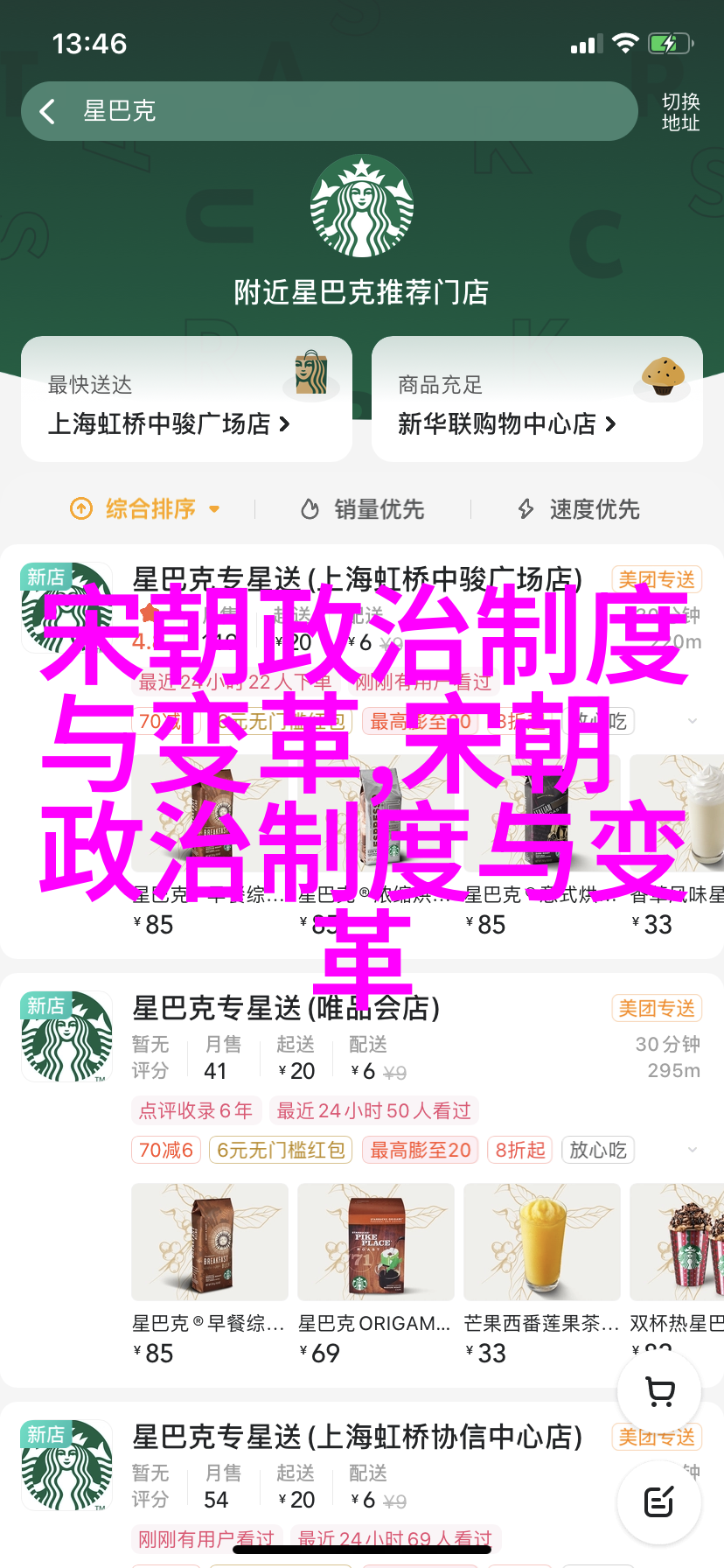Open store 星巴克专星送 (唯品会店)
The image size is (724, 1568).
point(286,1008)
